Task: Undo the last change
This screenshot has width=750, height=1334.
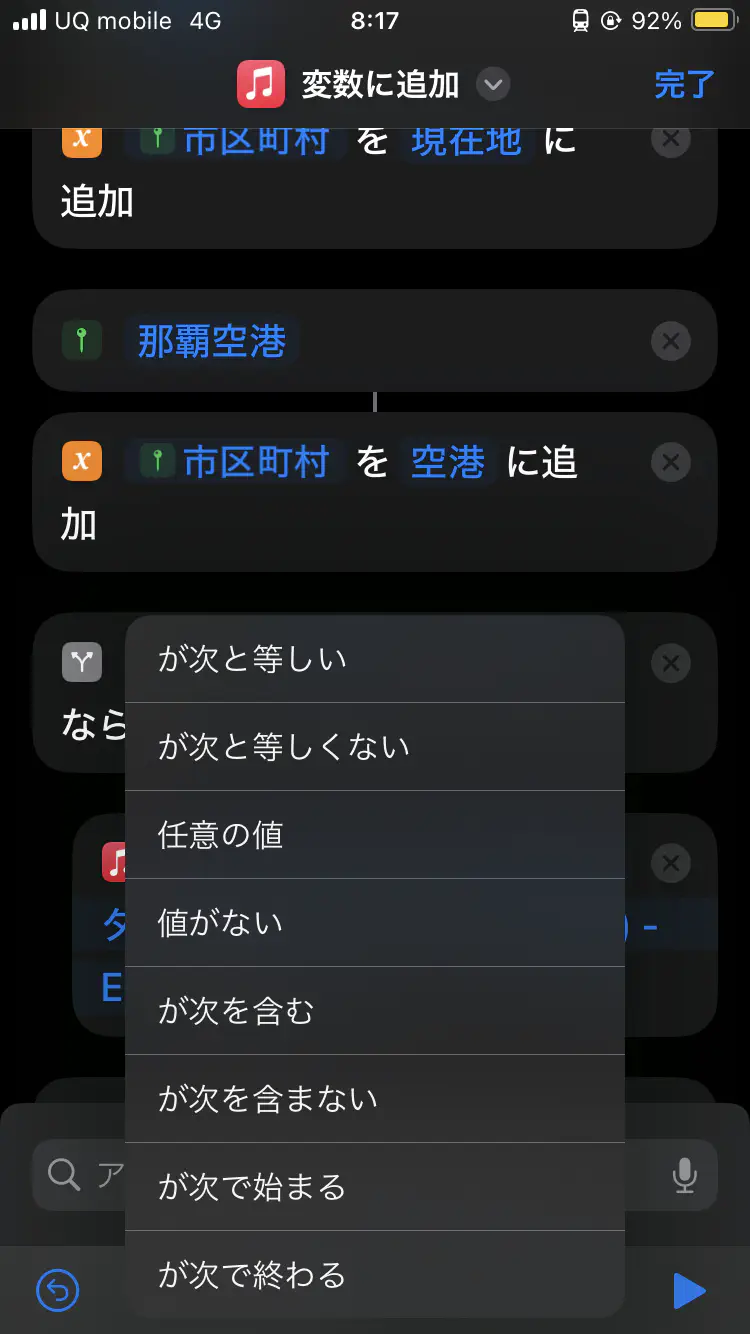Action: [58, 1290]
